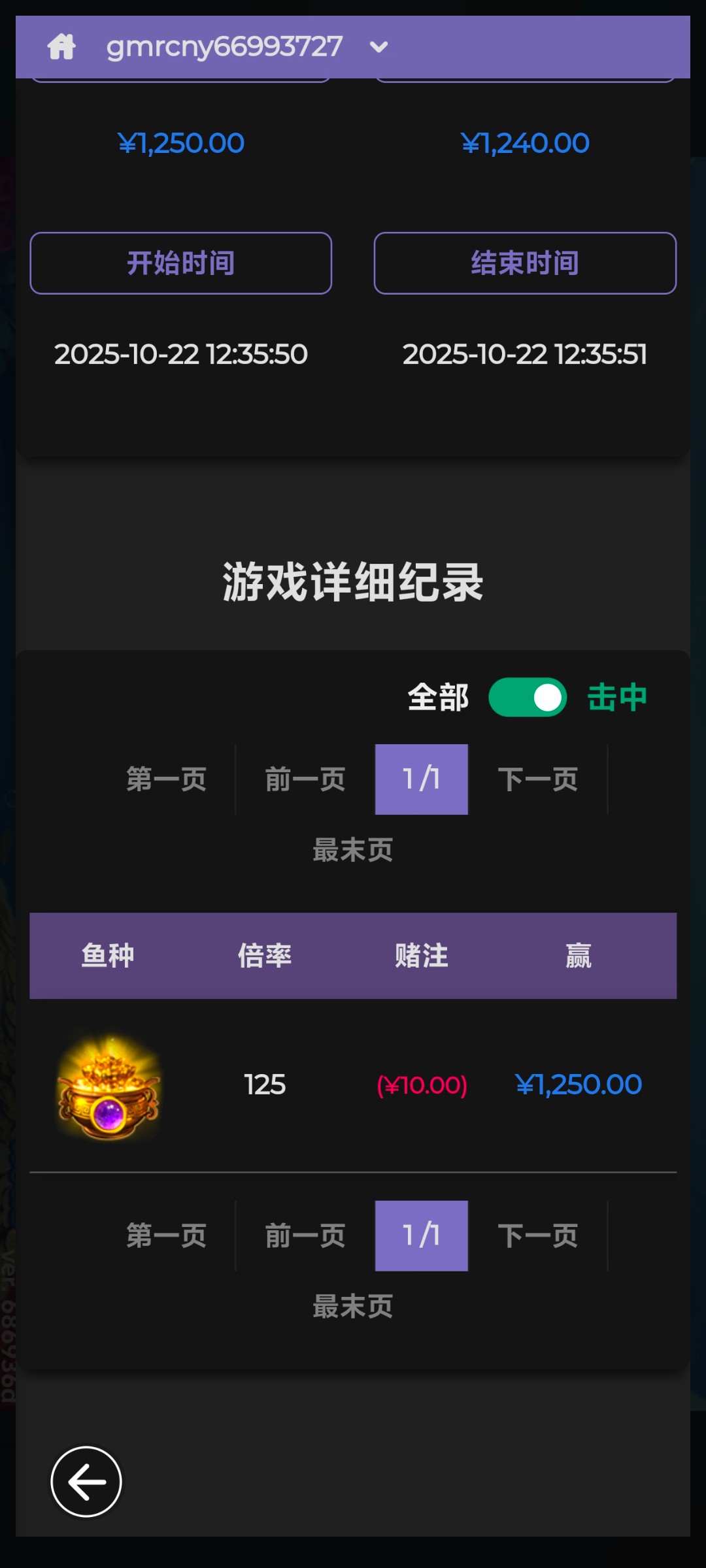
Task: Select 第一页 in the top pagination
Action: [166, 779]
